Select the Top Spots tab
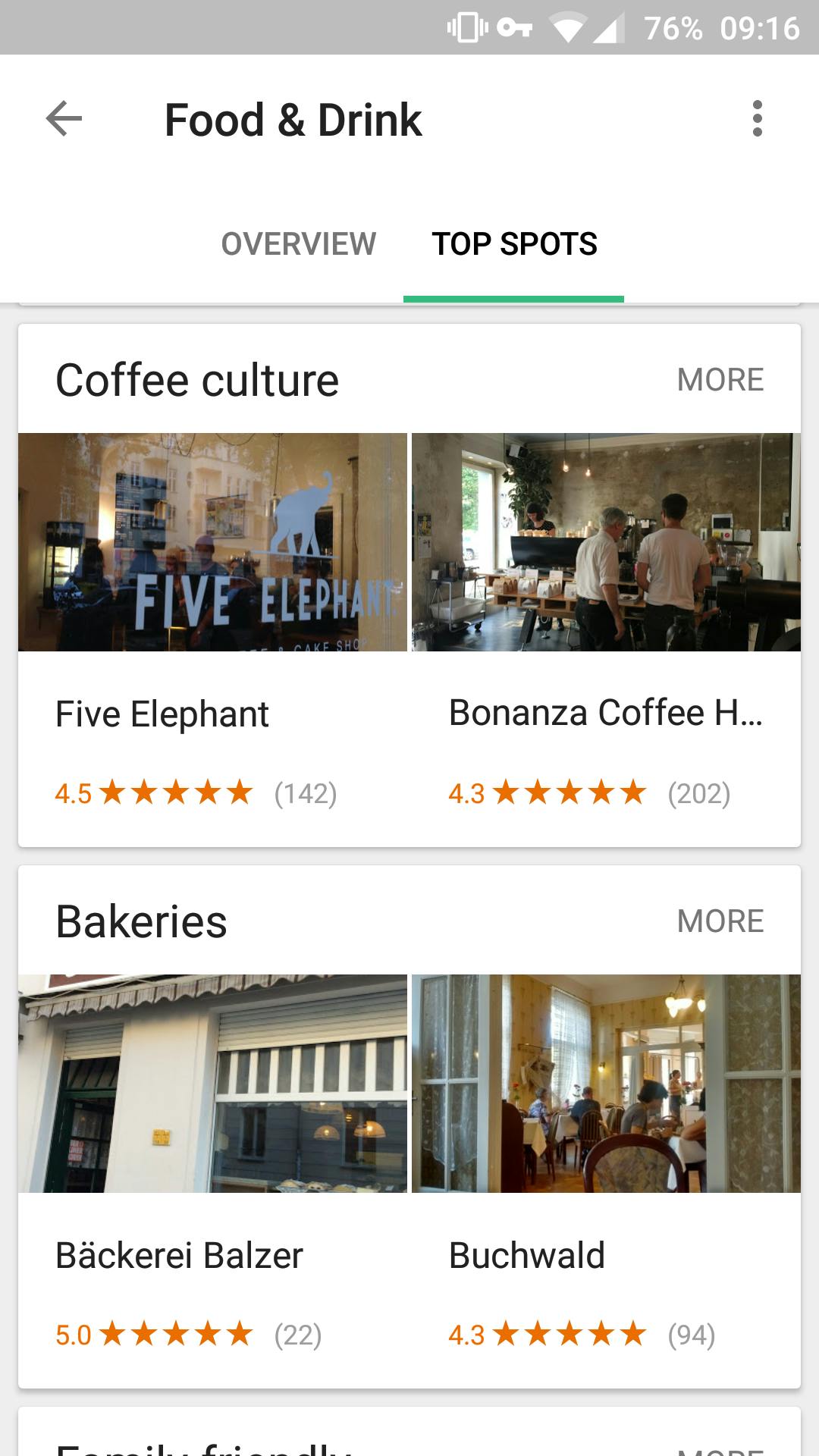 (514, 244)
